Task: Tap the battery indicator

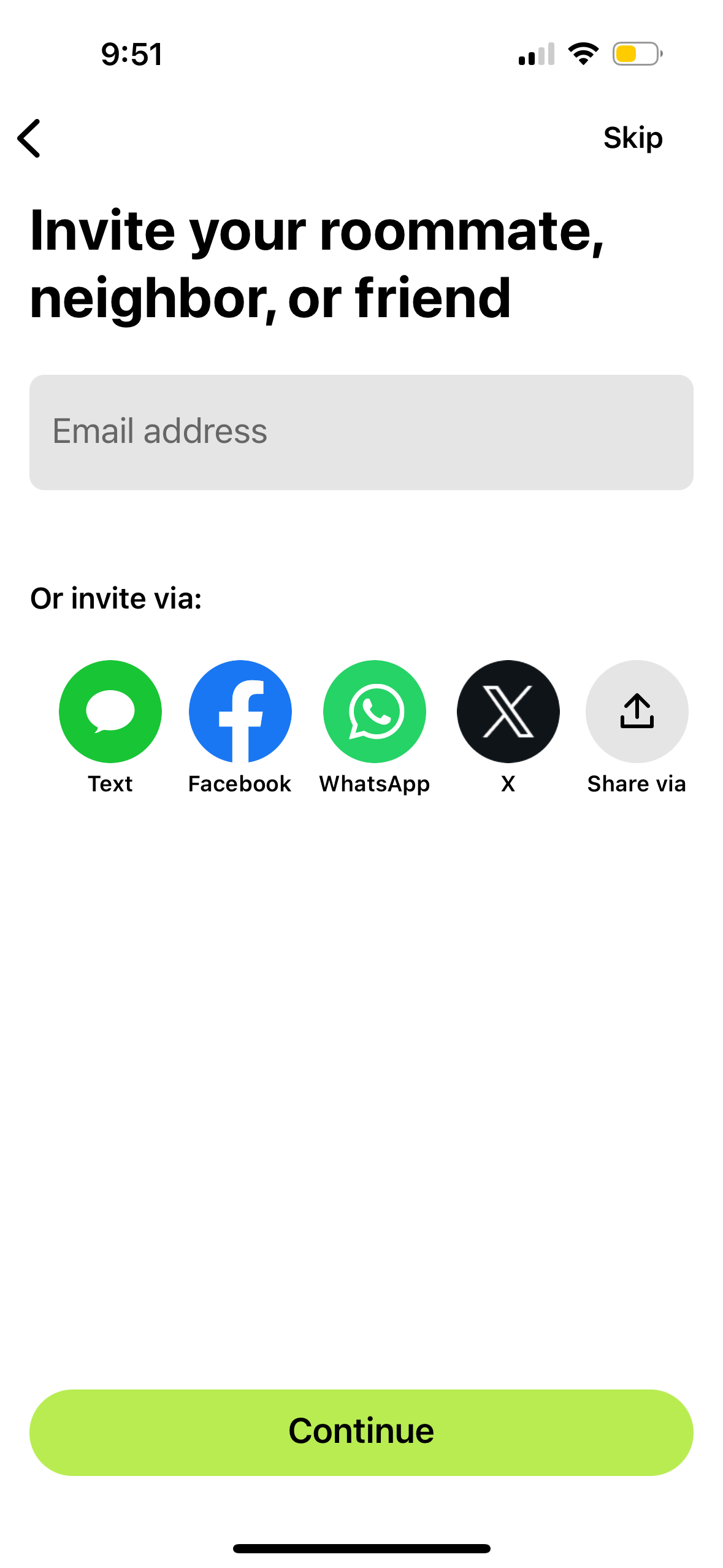Action: tap(635, 55)
